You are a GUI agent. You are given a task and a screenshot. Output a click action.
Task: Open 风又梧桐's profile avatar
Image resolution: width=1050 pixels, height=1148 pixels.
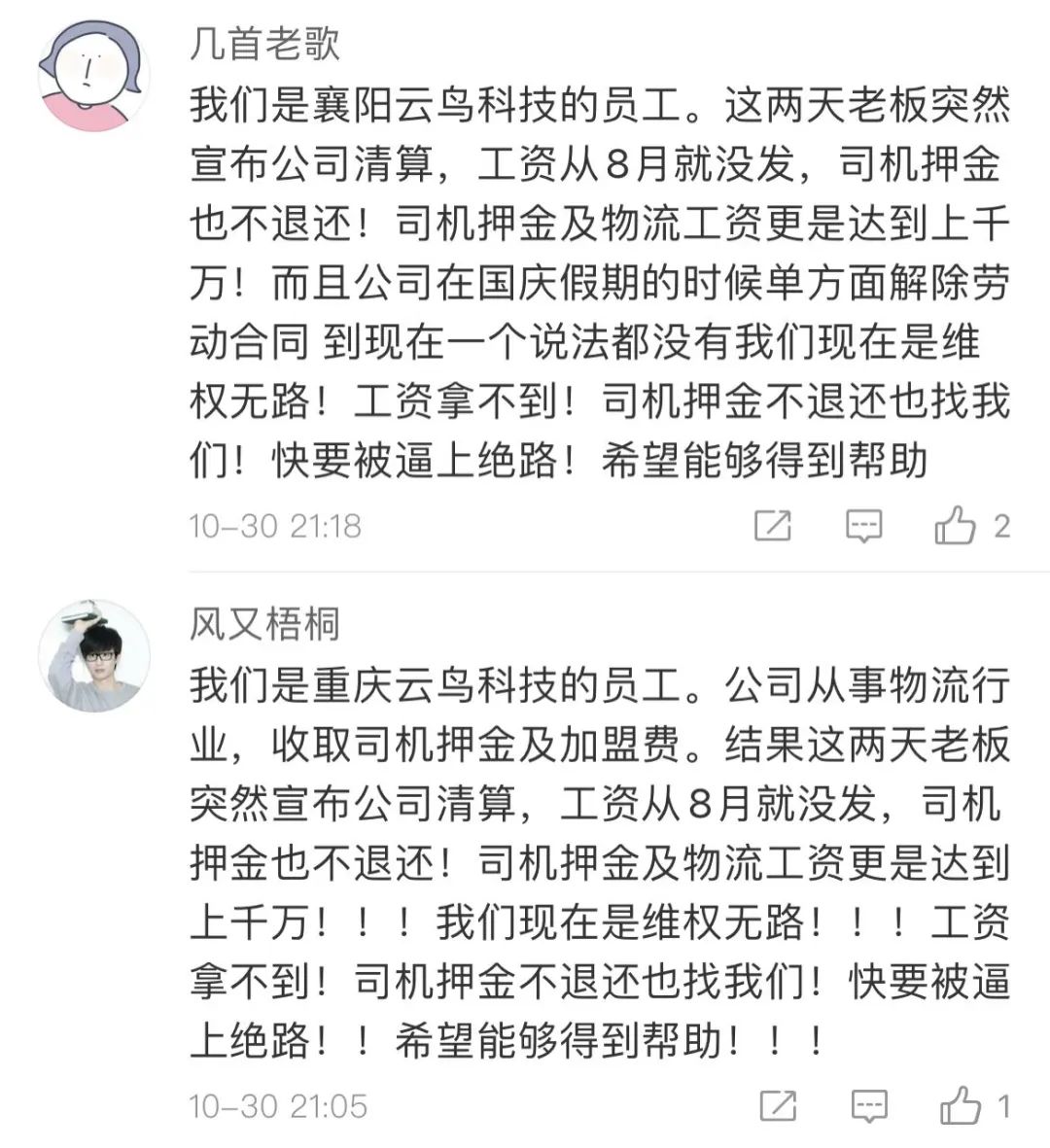pyautogui.click(x=94, y=655)
